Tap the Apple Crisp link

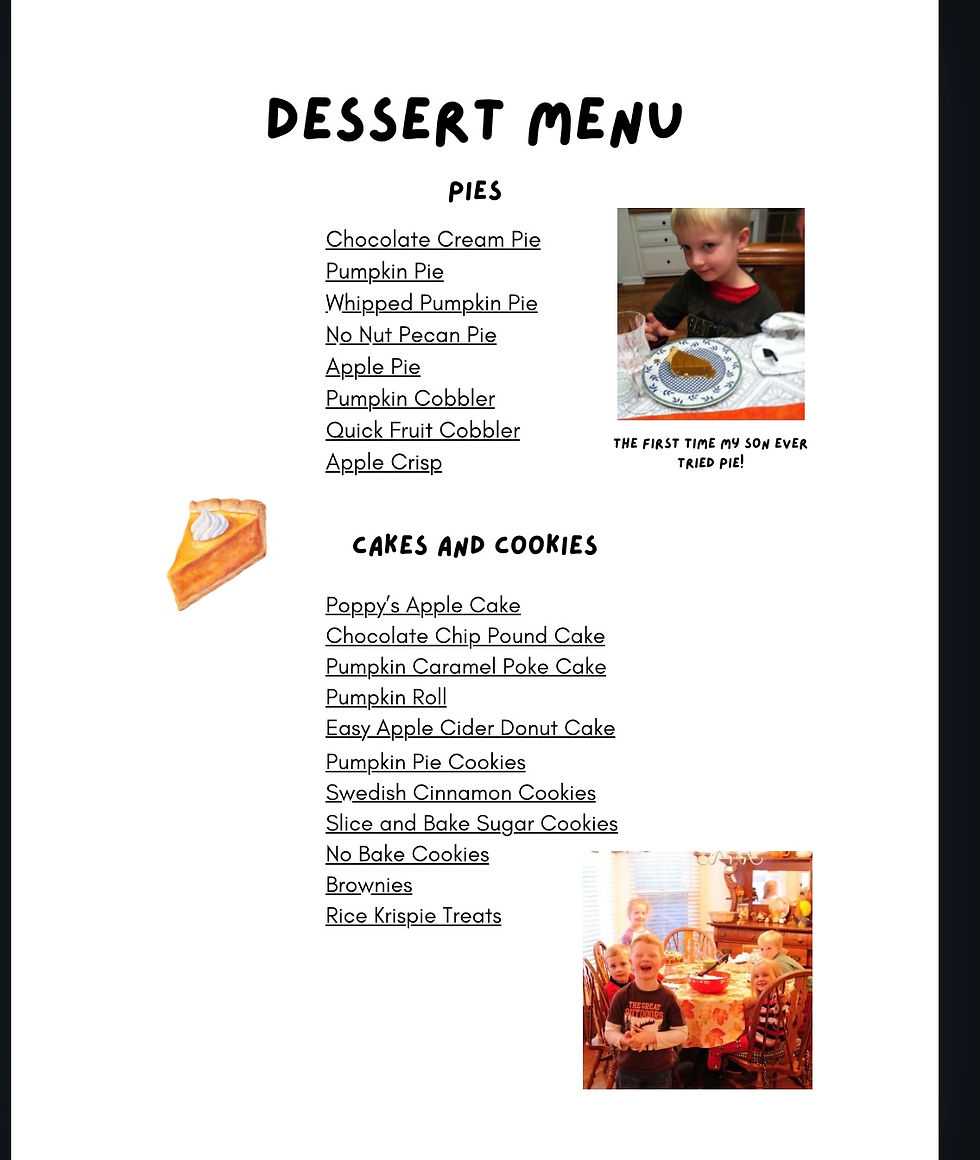coord(383,463)
